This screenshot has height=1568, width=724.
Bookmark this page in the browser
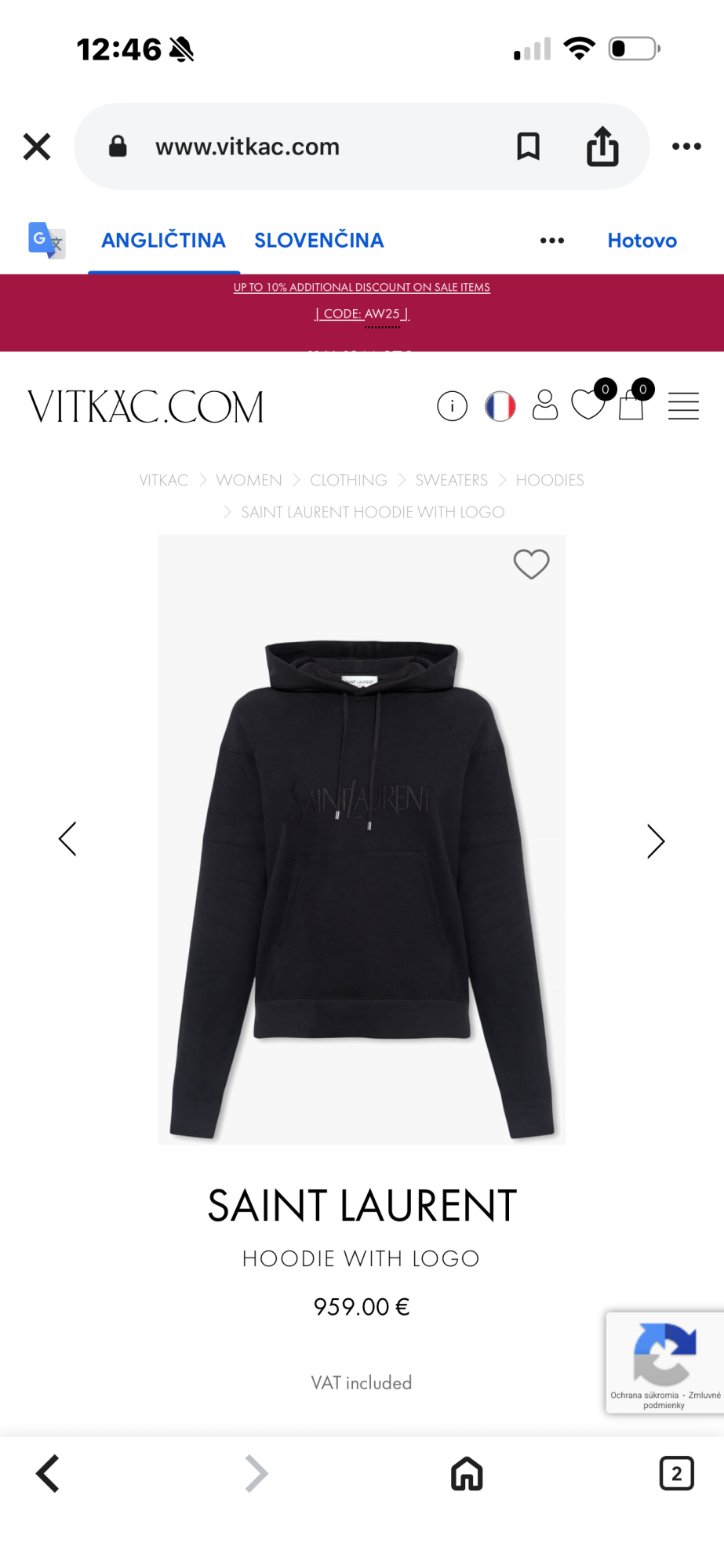528,147
